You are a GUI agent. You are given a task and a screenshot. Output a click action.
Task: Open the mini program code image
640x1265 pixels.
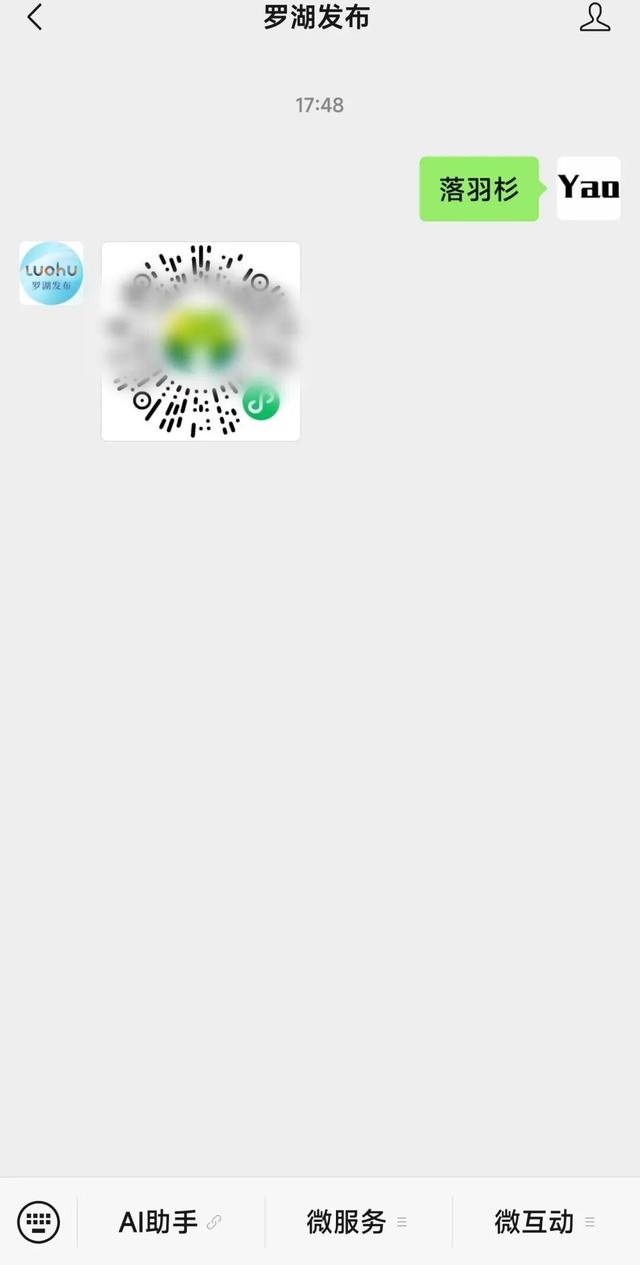[201, 341]
